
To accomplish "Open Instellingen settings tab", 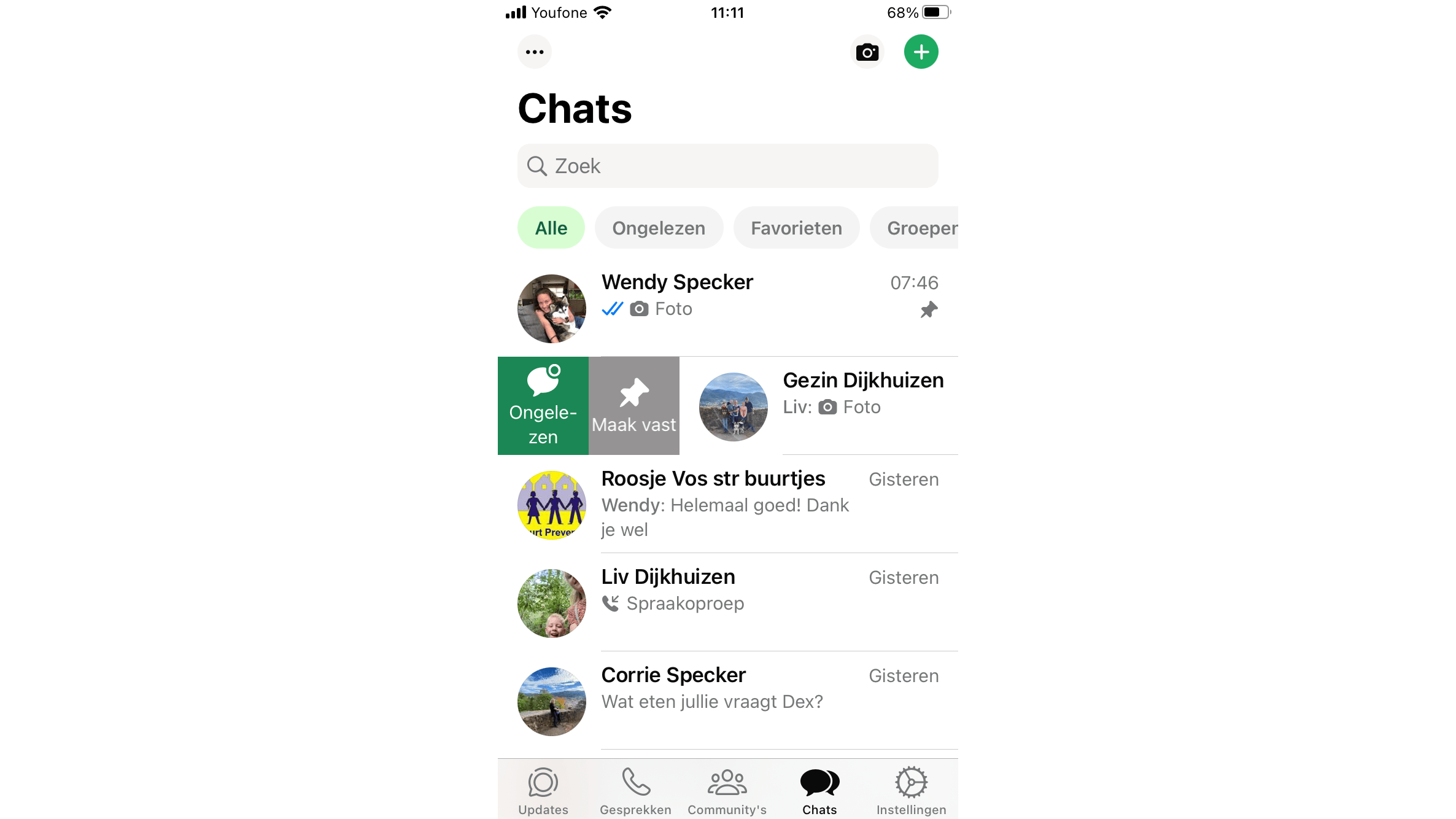I will 911,791.
